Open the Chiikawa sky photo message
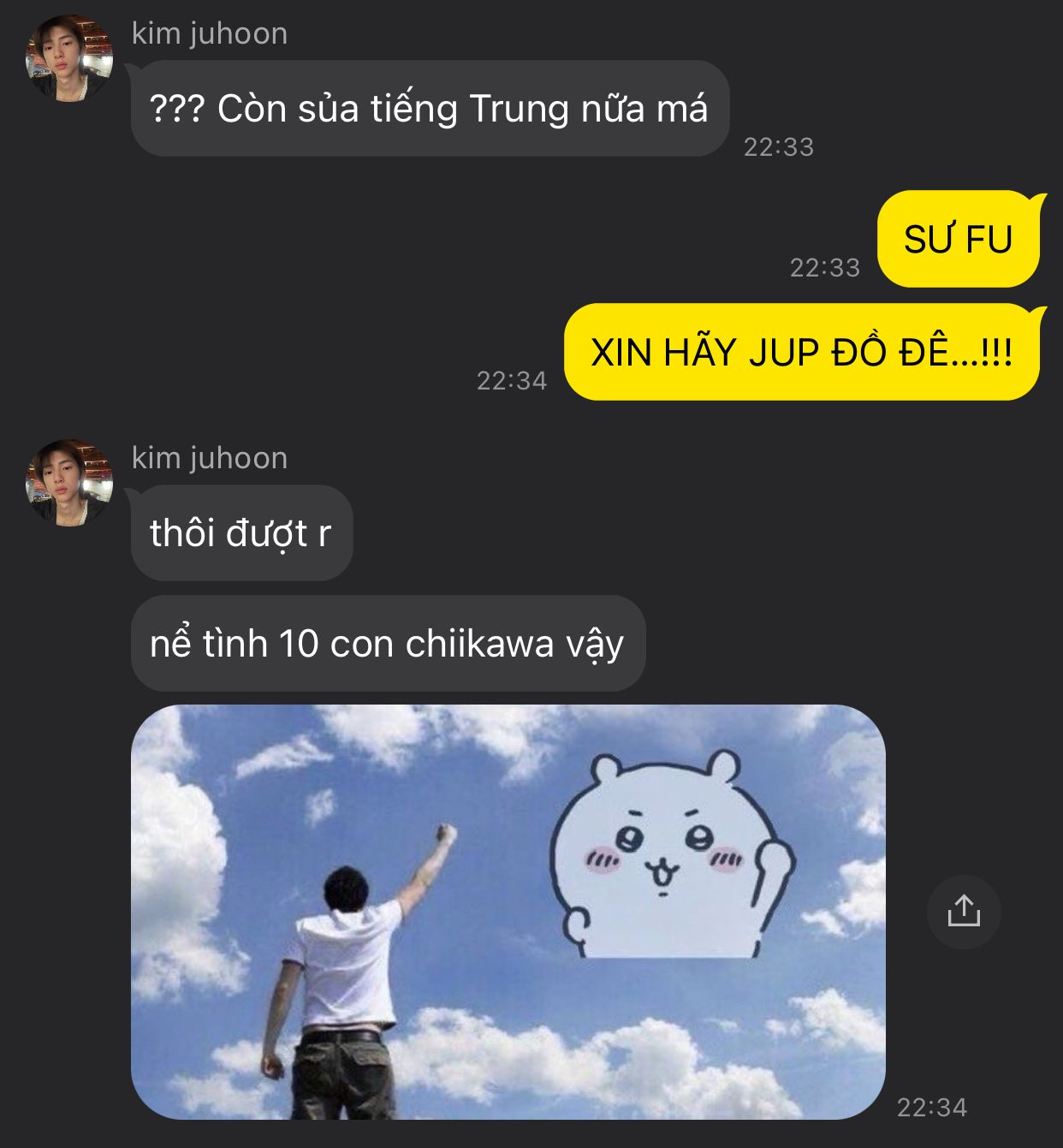Screen dimensions: 1063x1148 pos(508,912)
